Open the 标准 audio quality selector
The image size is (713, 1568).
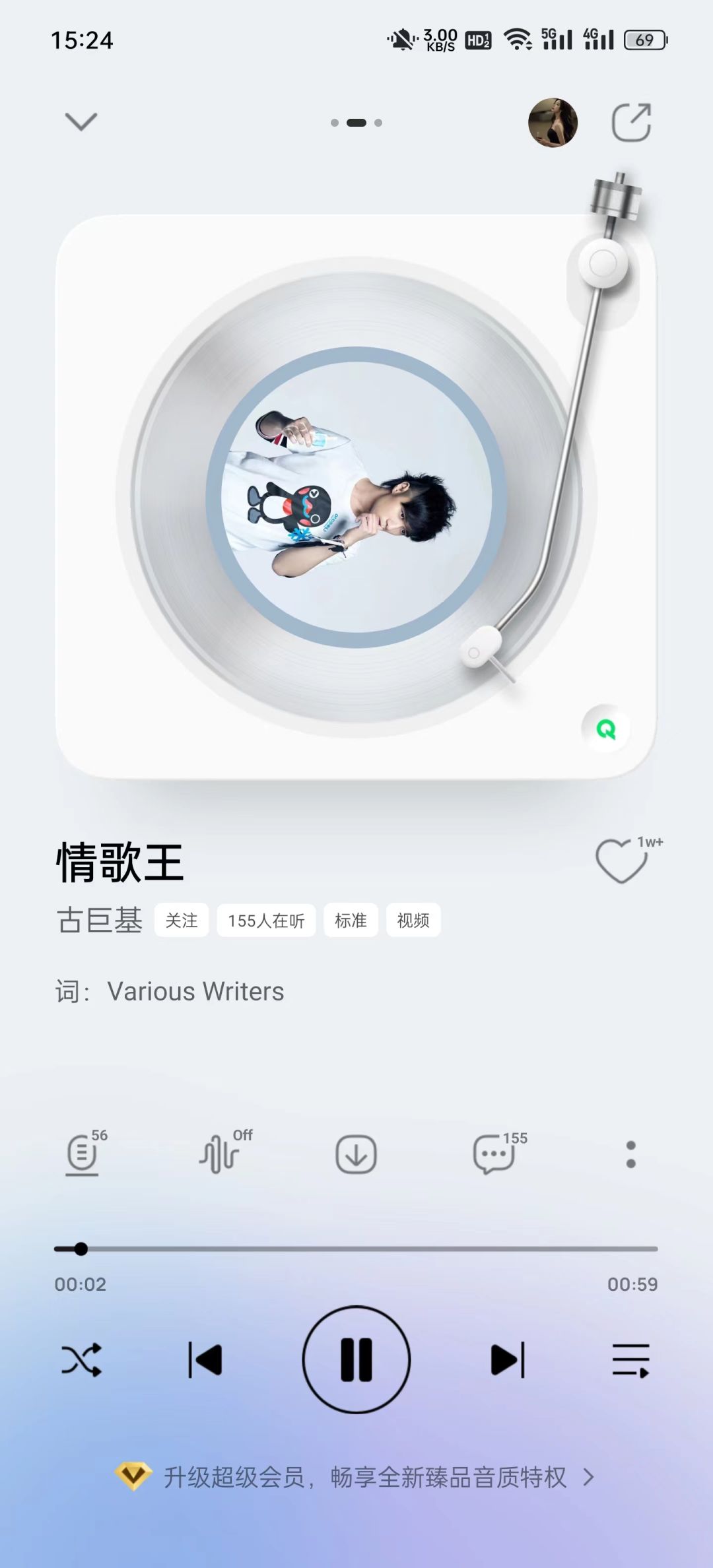point(351,920)
